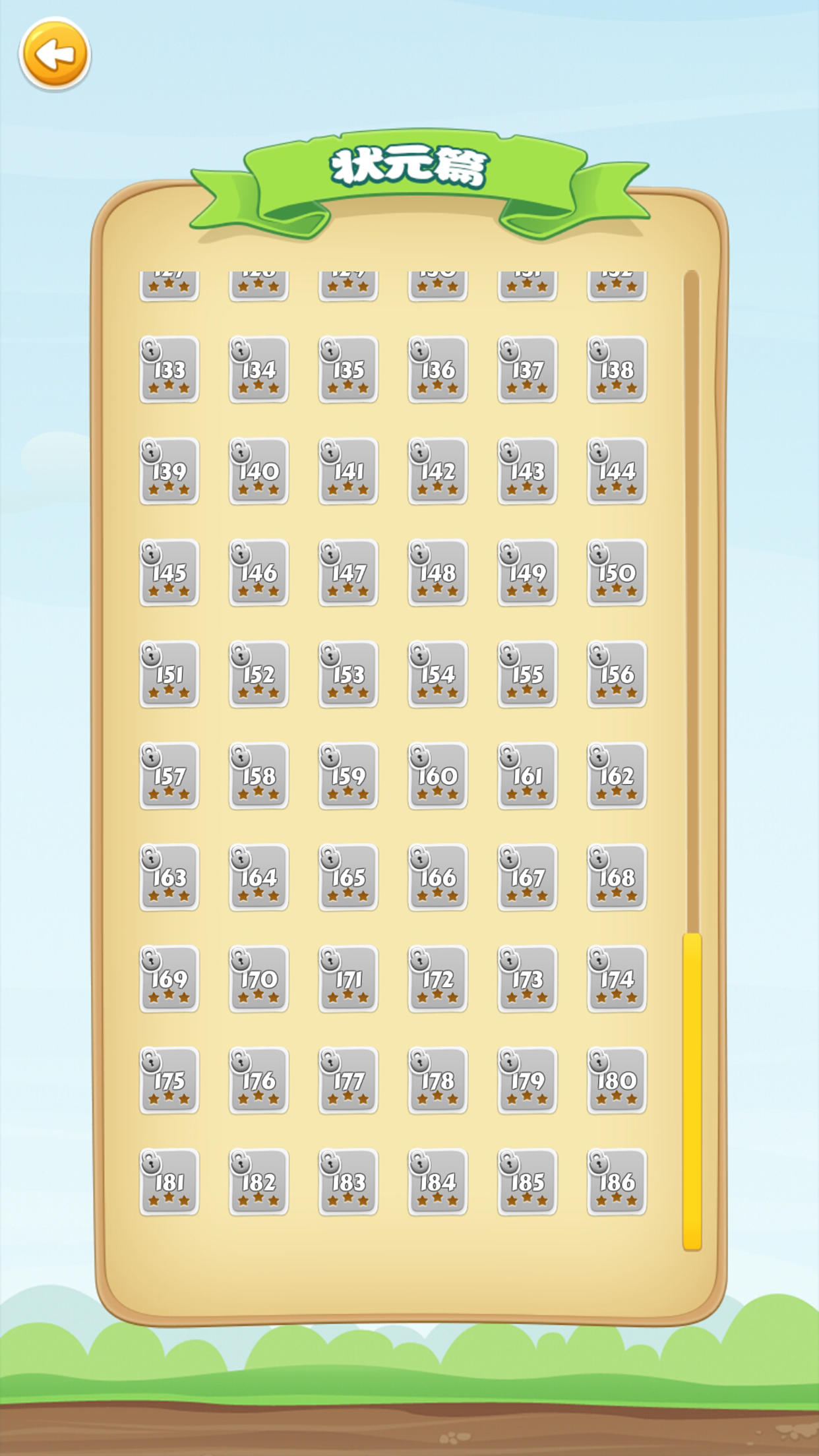
Task: Open level 170
Action: coord(258,979)
